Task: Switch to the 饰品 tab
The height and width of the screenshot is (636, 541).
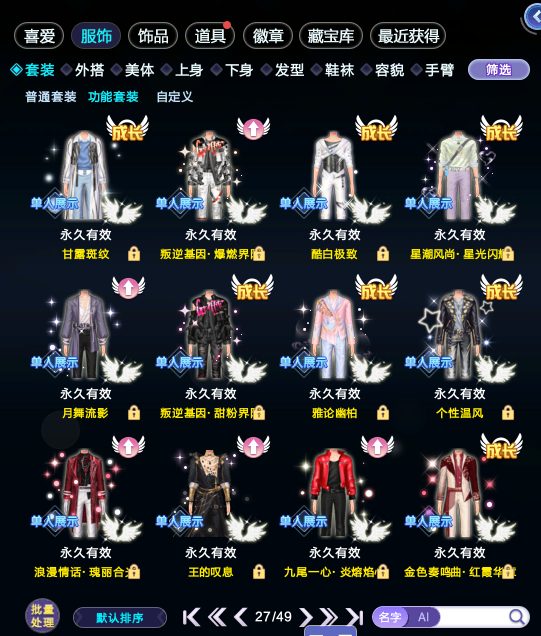Action: coord(153,36)
